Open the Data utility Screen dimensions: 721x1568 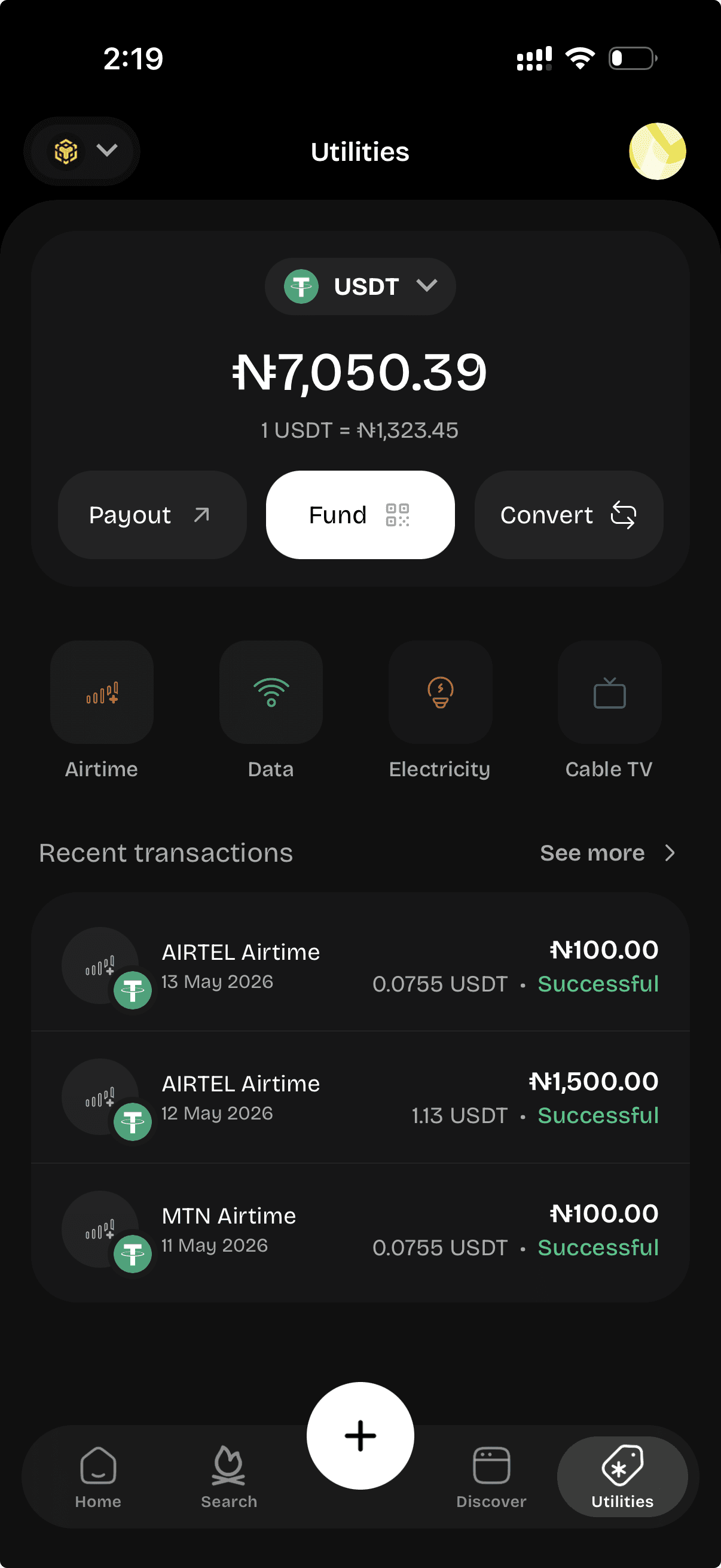[271, 710]
